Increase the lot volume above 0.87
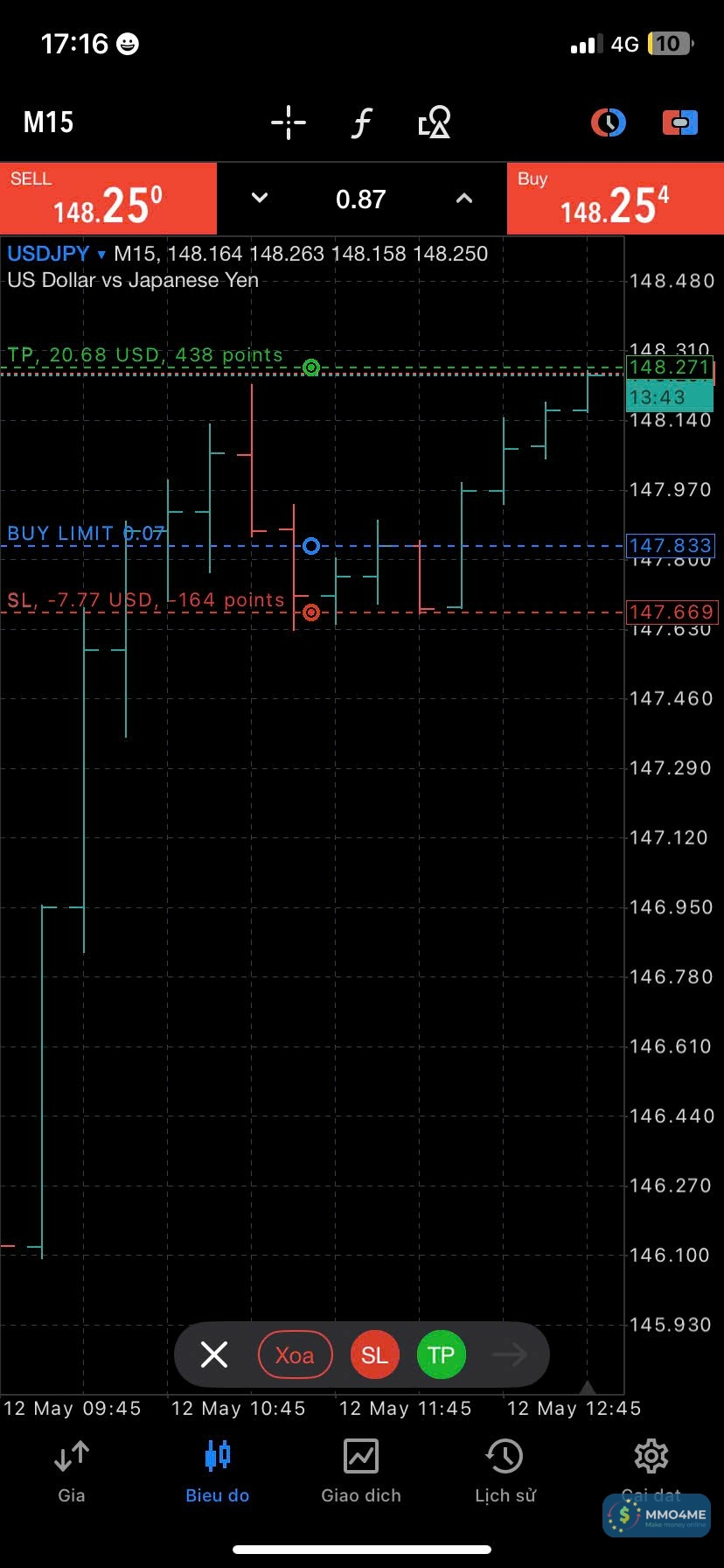 [464, 199]
